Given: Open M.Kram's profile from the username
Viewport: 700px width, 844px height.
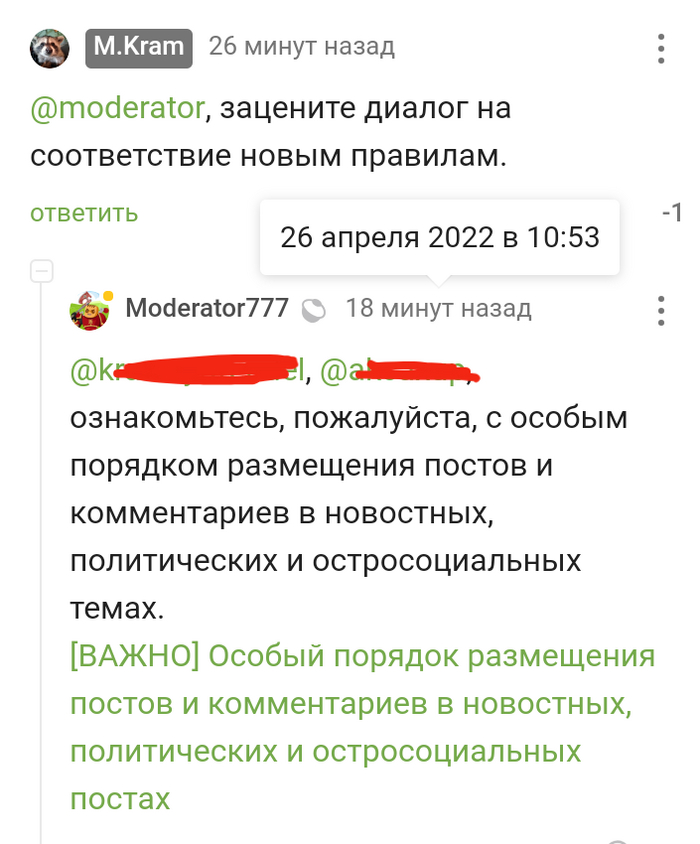Looking at the screenshot, I should [x=139, y=47].
